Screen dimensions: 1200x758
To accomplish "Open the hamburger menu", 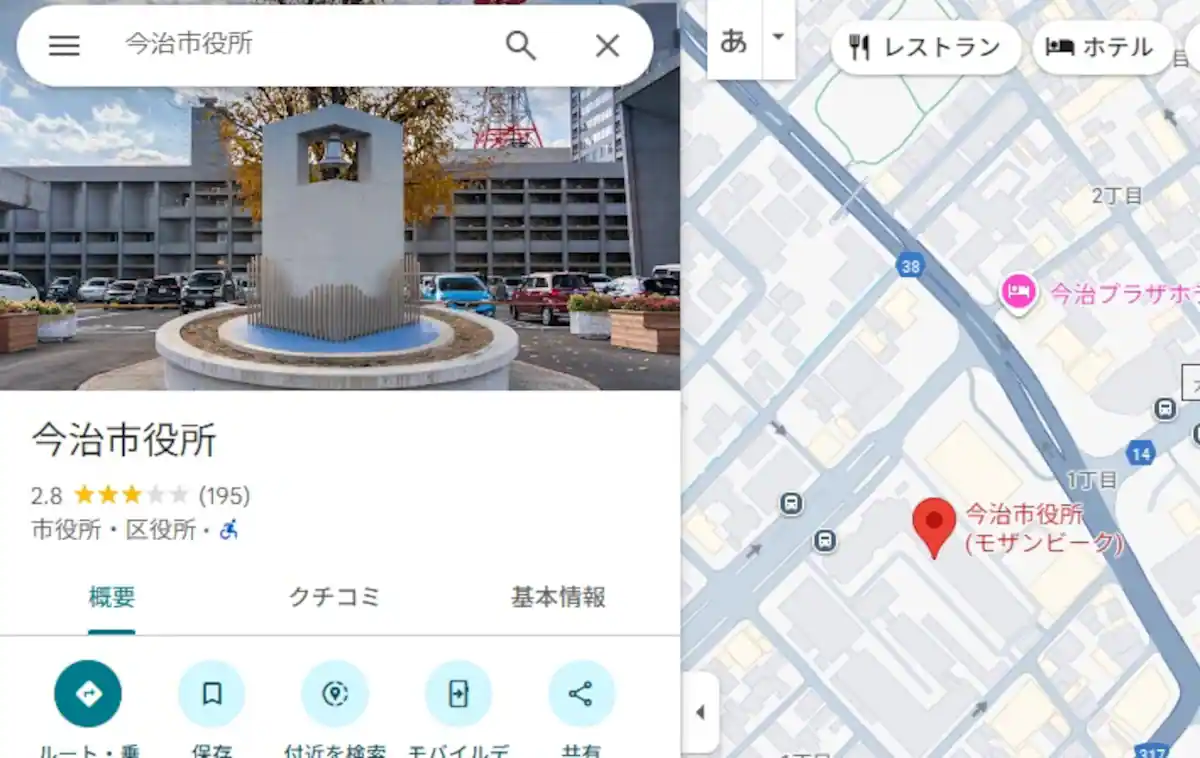I will click(x=64, y=46).
